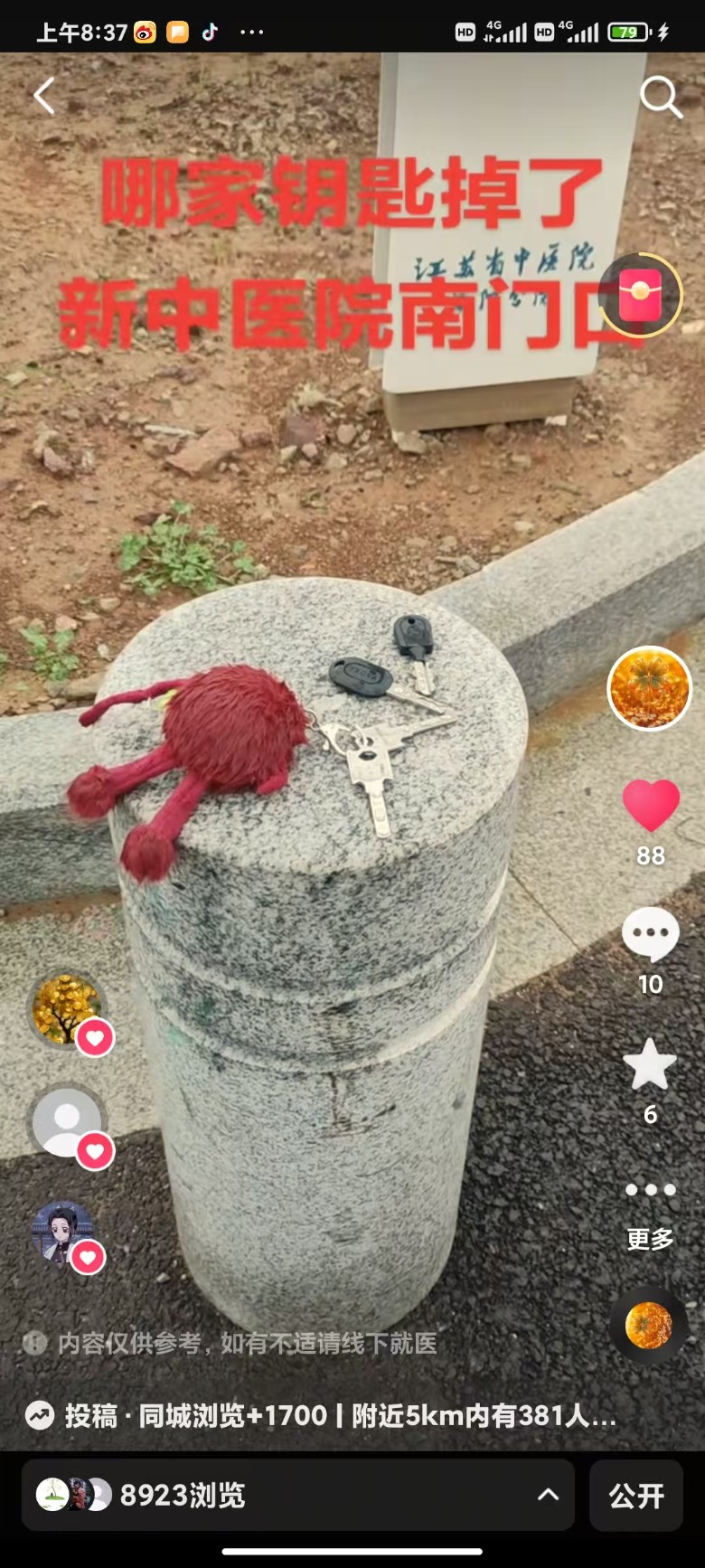Expand the 8923浏览 viewers panel
Viewport: 705px width, 1568px height.
(x=298, y=1496)
